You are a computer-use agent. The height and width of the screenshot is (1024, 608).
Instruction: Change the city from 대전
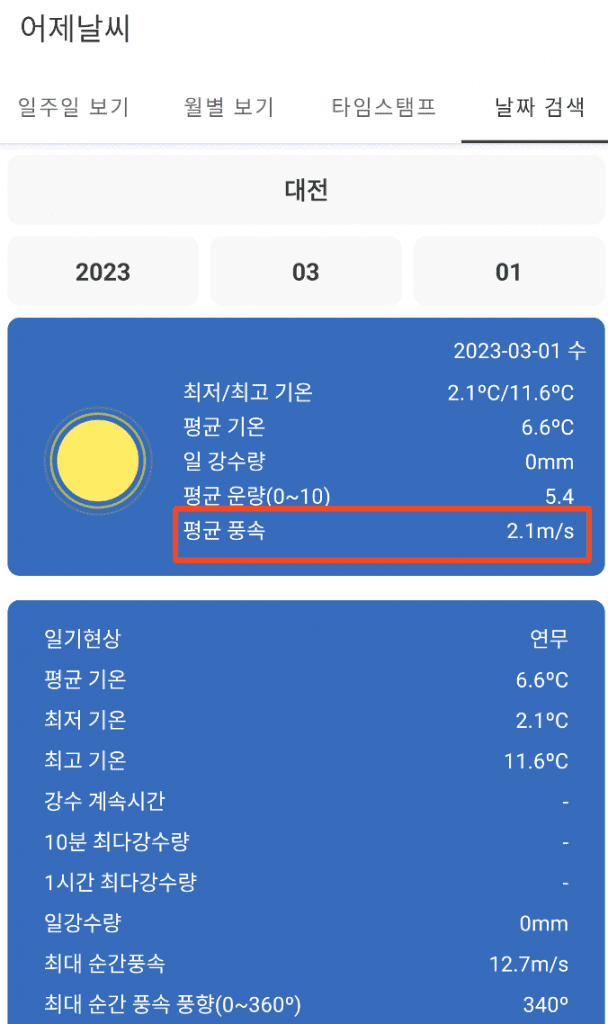tap(306, 190)
